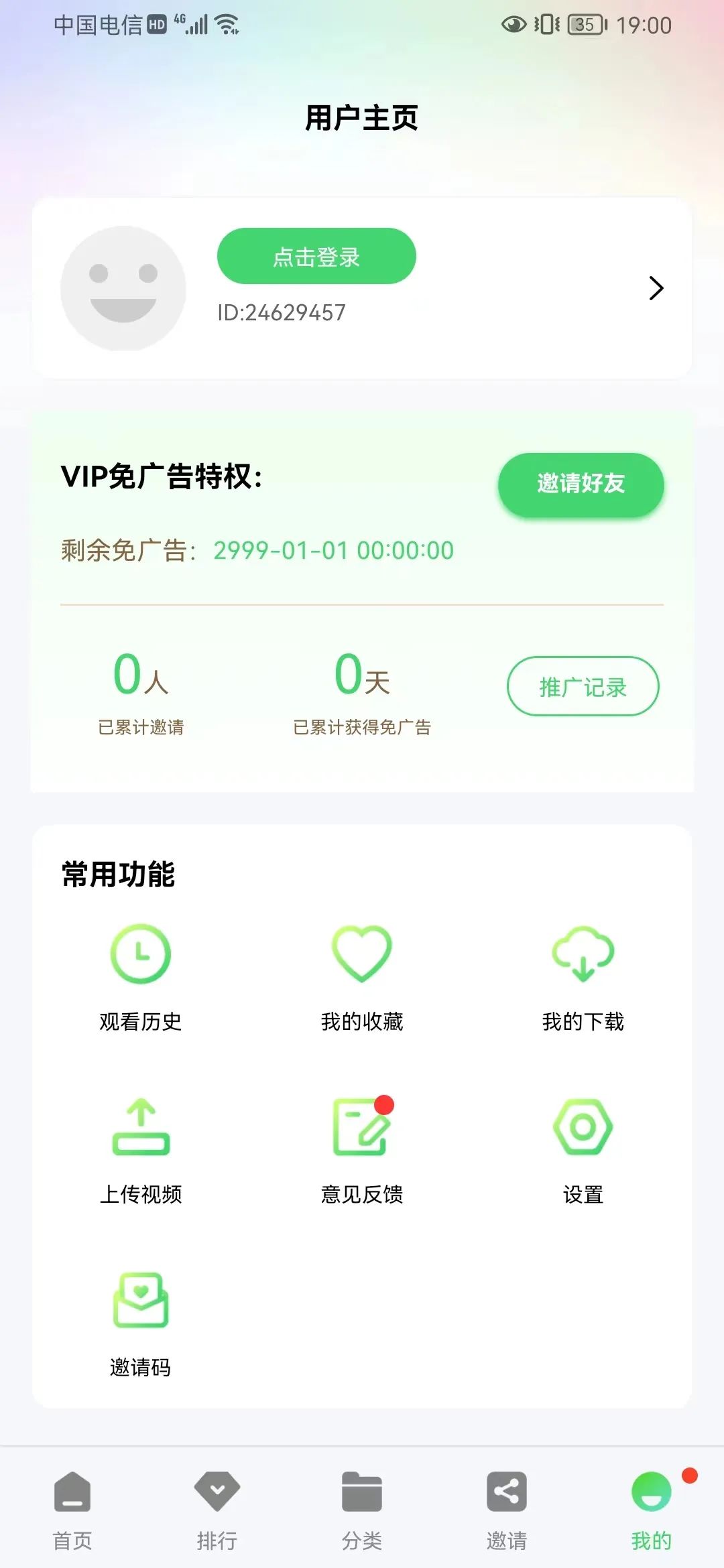Screen dimensions: 724x1568
Task: Click the 邀请好友 invite friends button
Action: tap(581, 484)
